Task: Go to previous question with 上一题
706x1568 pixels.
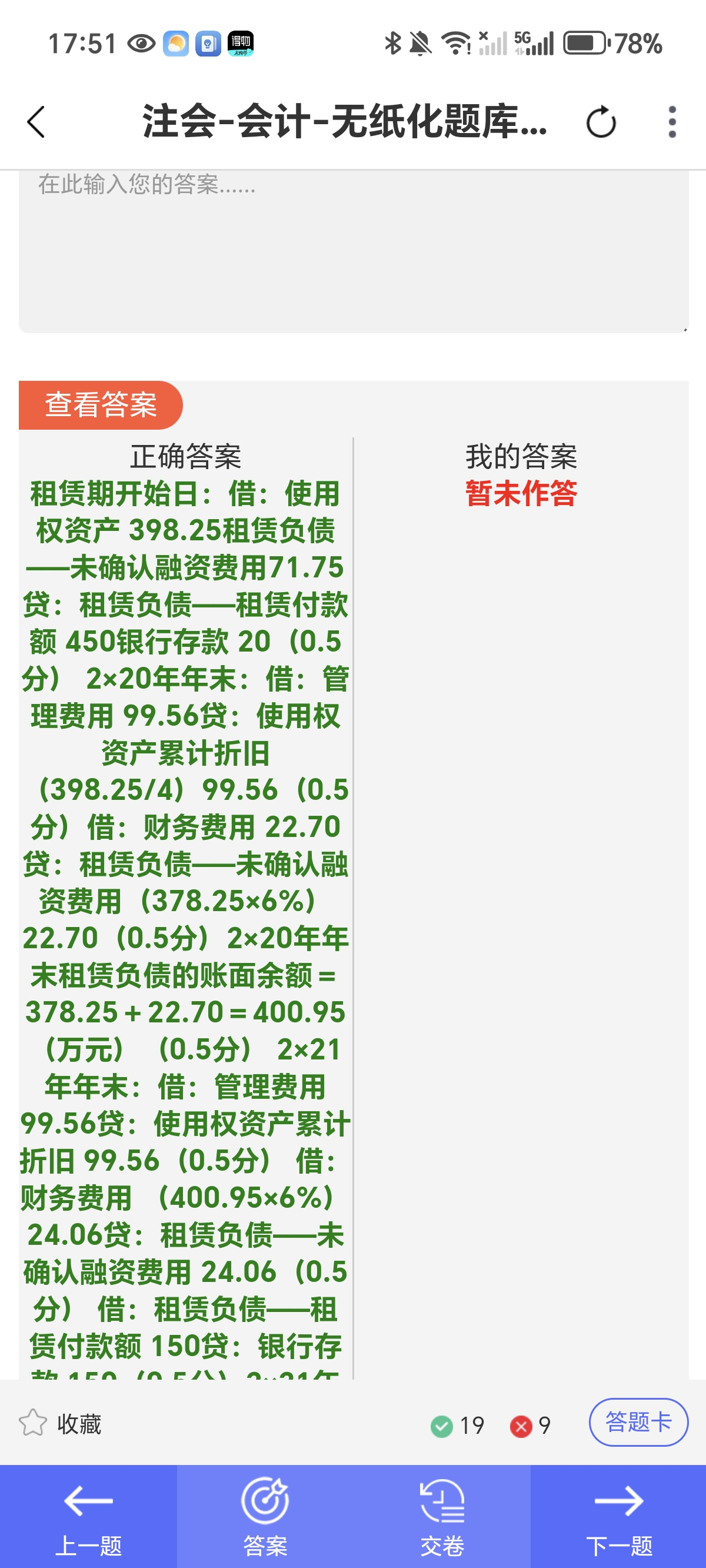Action: 89,1516
